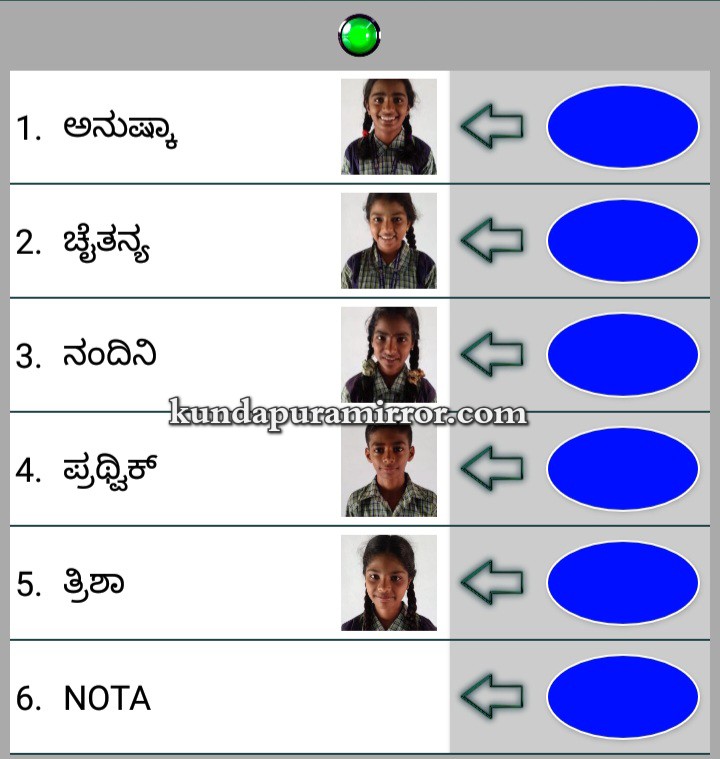This screenshot has width=720, height=759.
Task: Cast vote for candidate 1 ಅನುಷ್ಕಾ
Action: pos(622,127)
